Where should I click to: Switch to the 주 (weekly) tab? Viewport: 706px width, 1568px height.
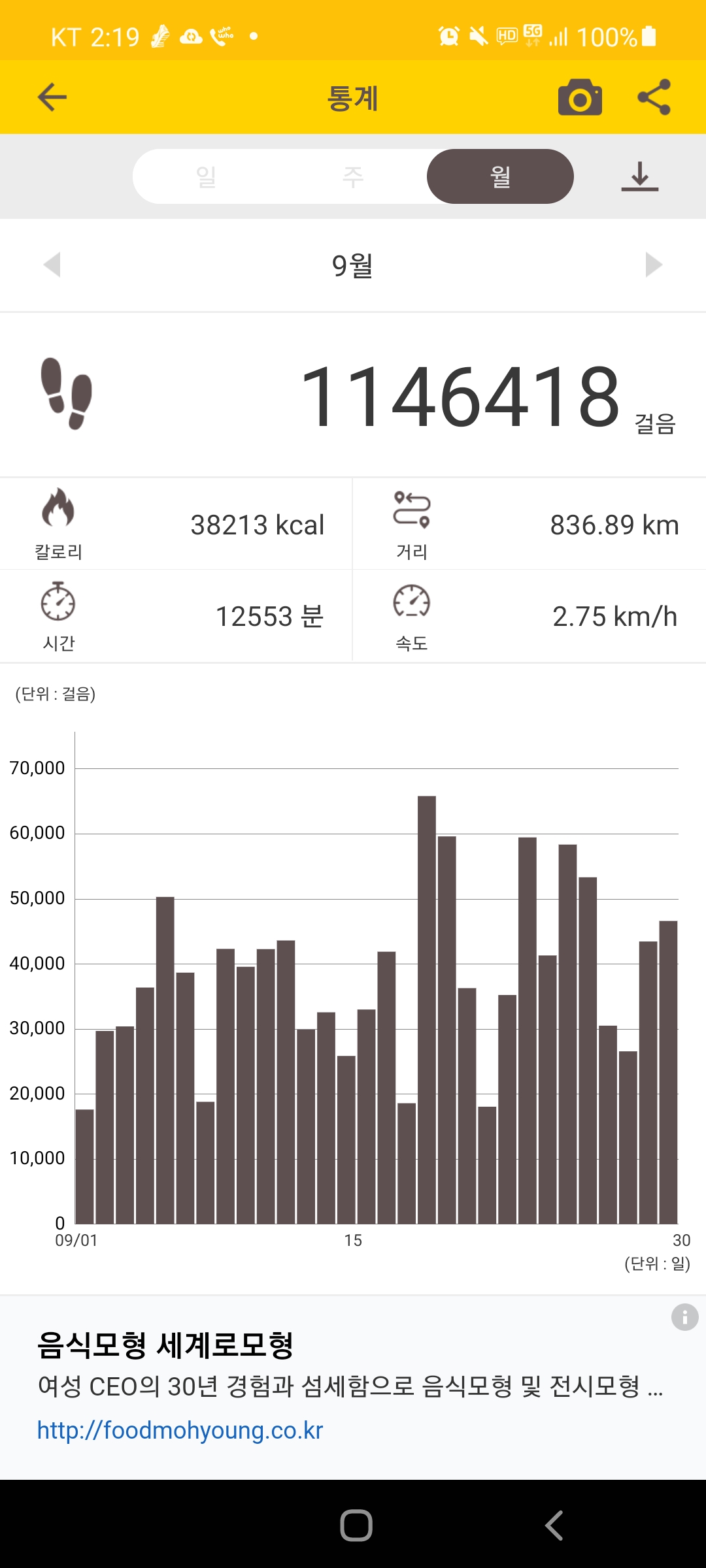point(353,176)
